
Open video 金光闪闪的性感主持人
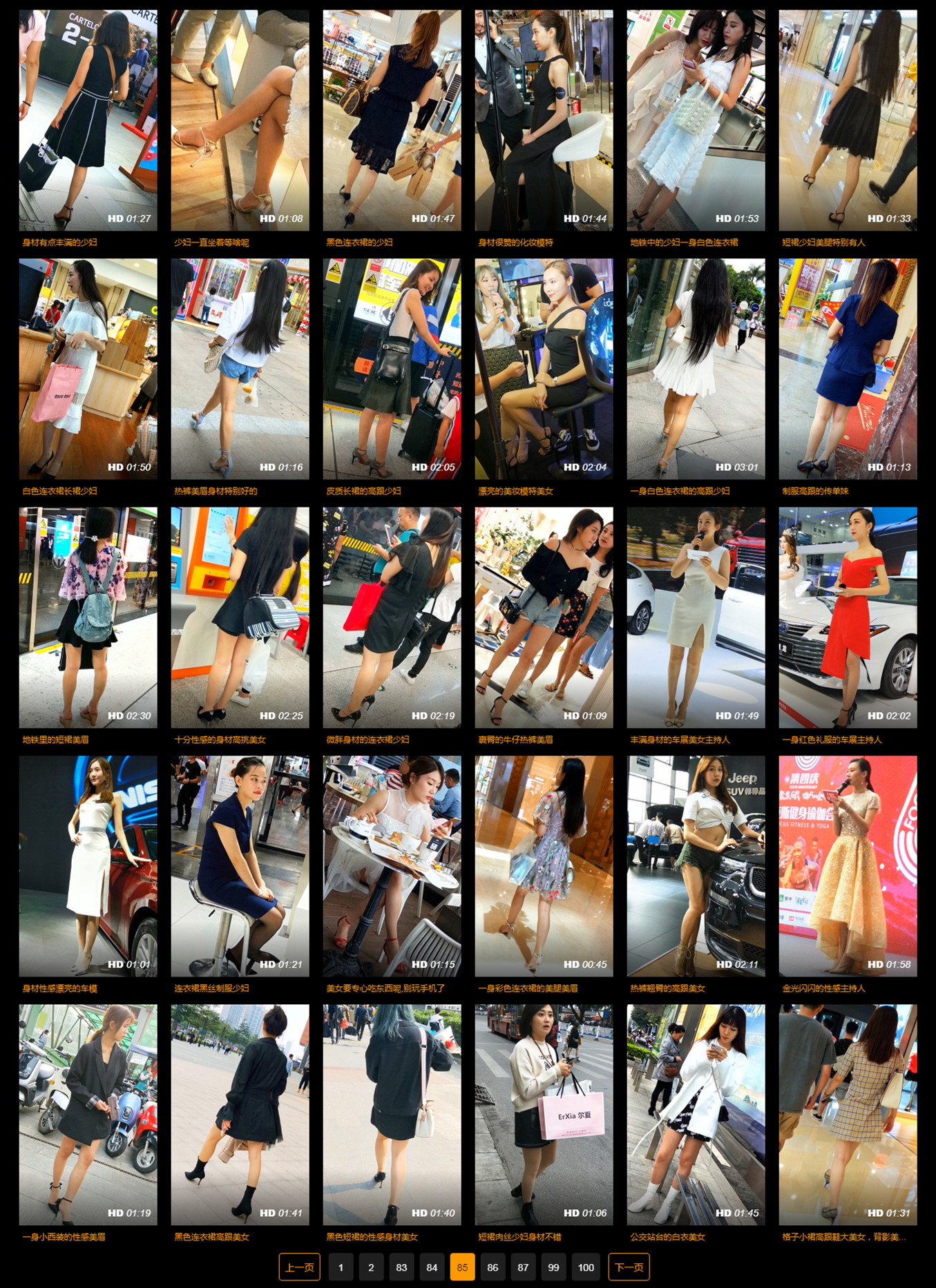point(848,866)
